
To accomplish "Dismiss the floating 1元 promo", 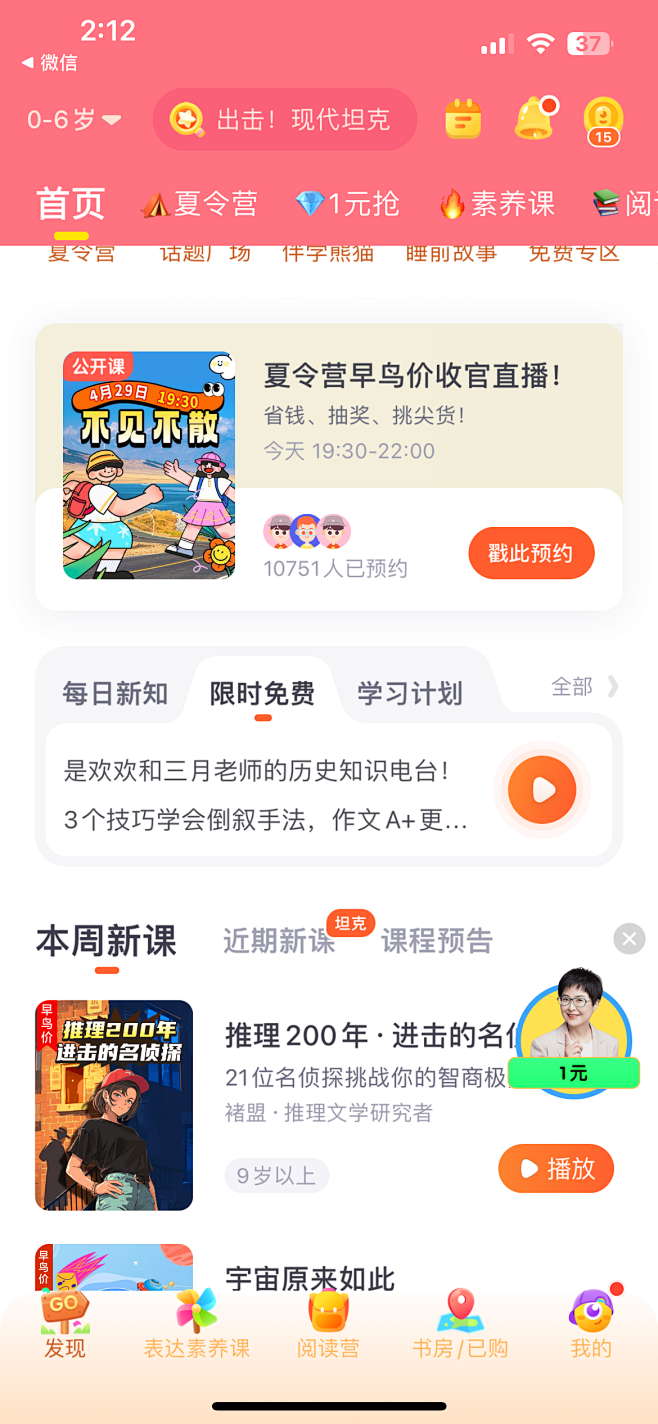I will point(629,939).
